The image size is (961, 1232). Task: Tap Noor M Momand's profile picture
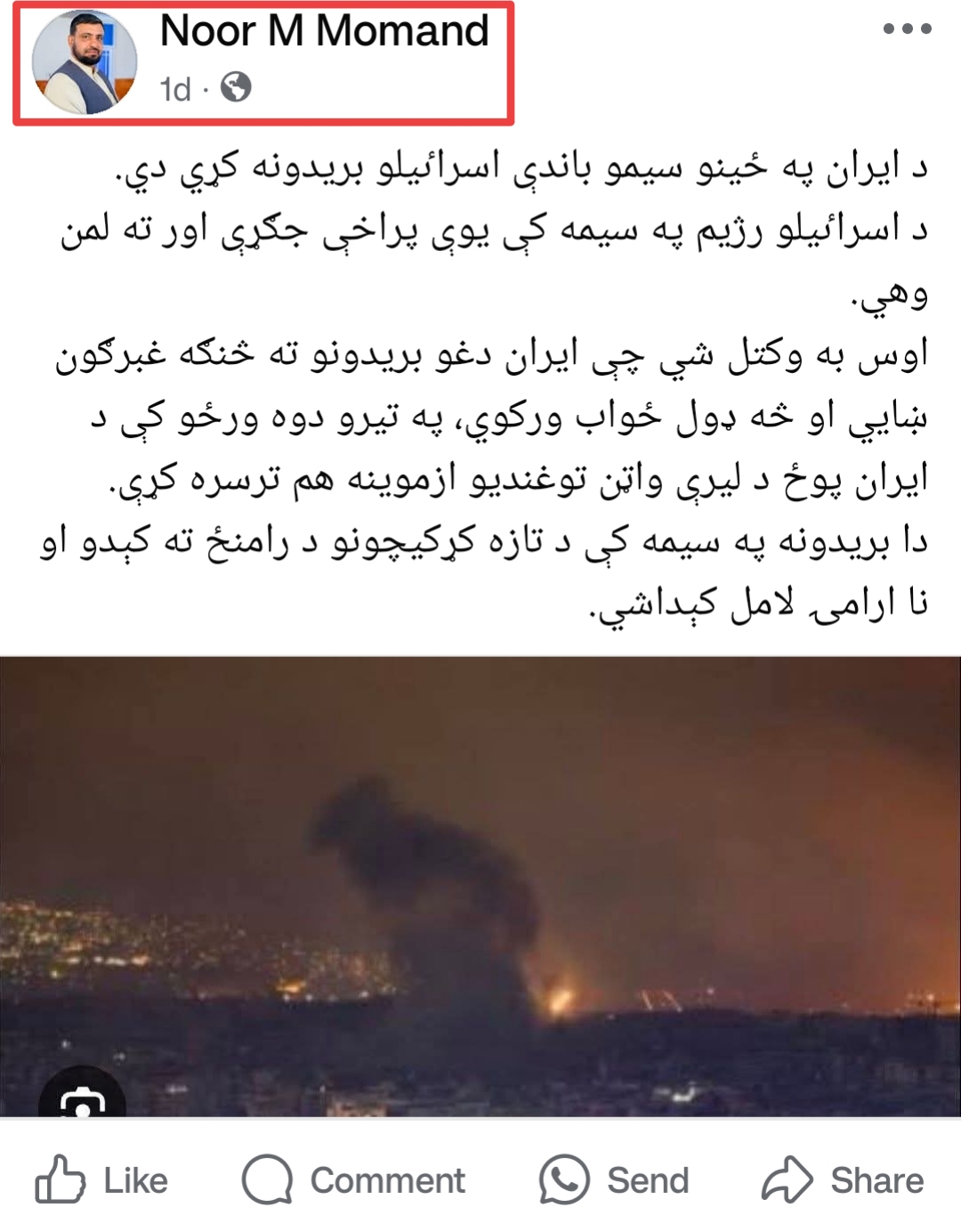84,63
